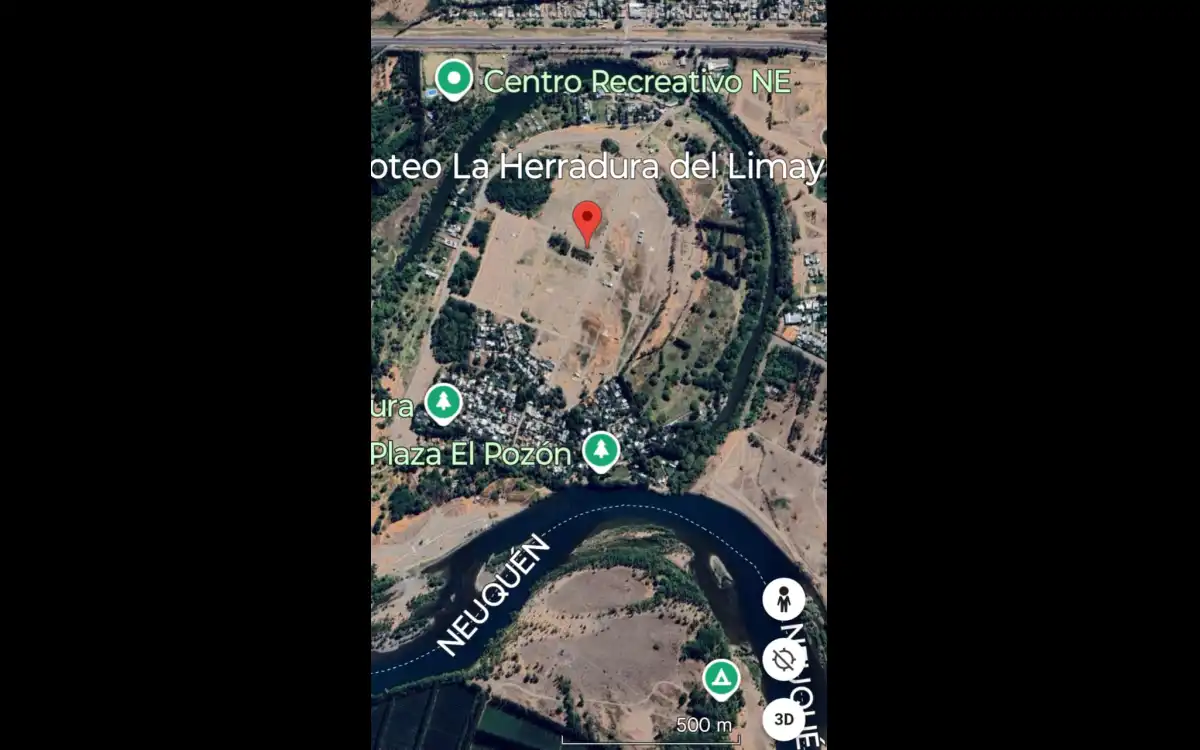Select the Plaza El Pozón park pin
1200x750 pixels.
pyautogui.click(x=600, y=450)
